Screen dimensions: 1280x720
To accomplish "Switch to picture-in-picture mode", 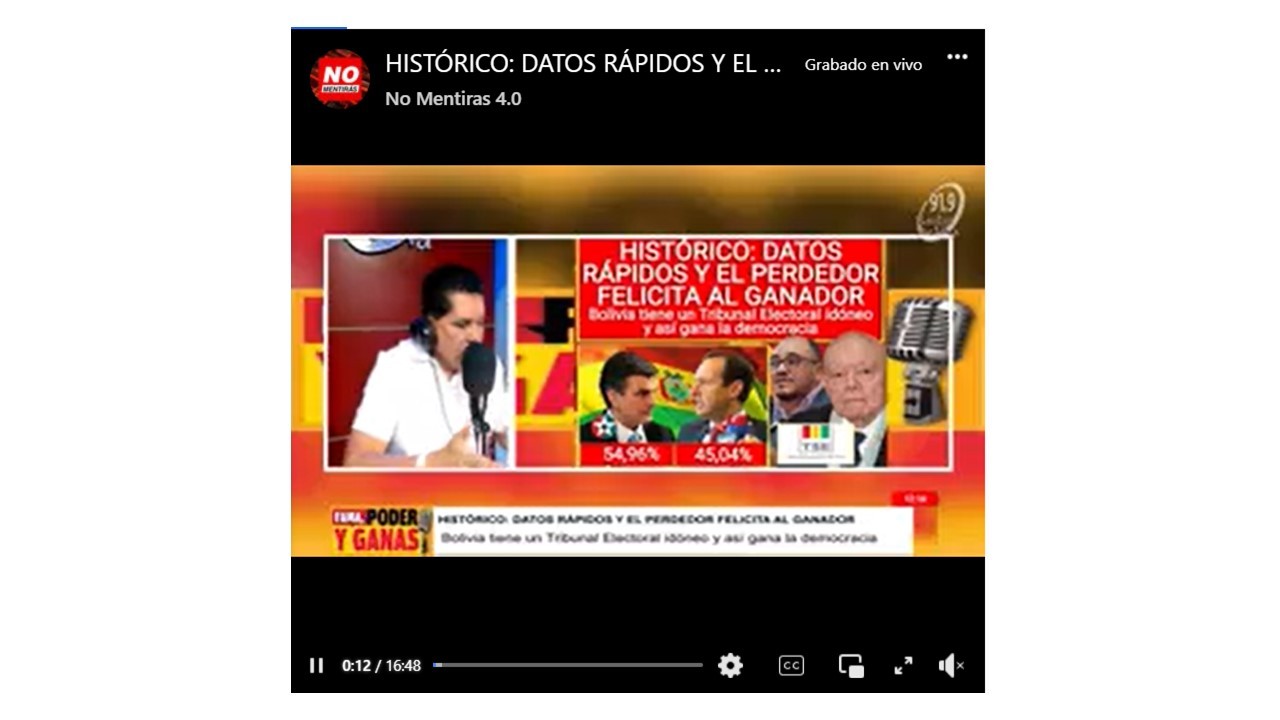I will tap(851, 665).
